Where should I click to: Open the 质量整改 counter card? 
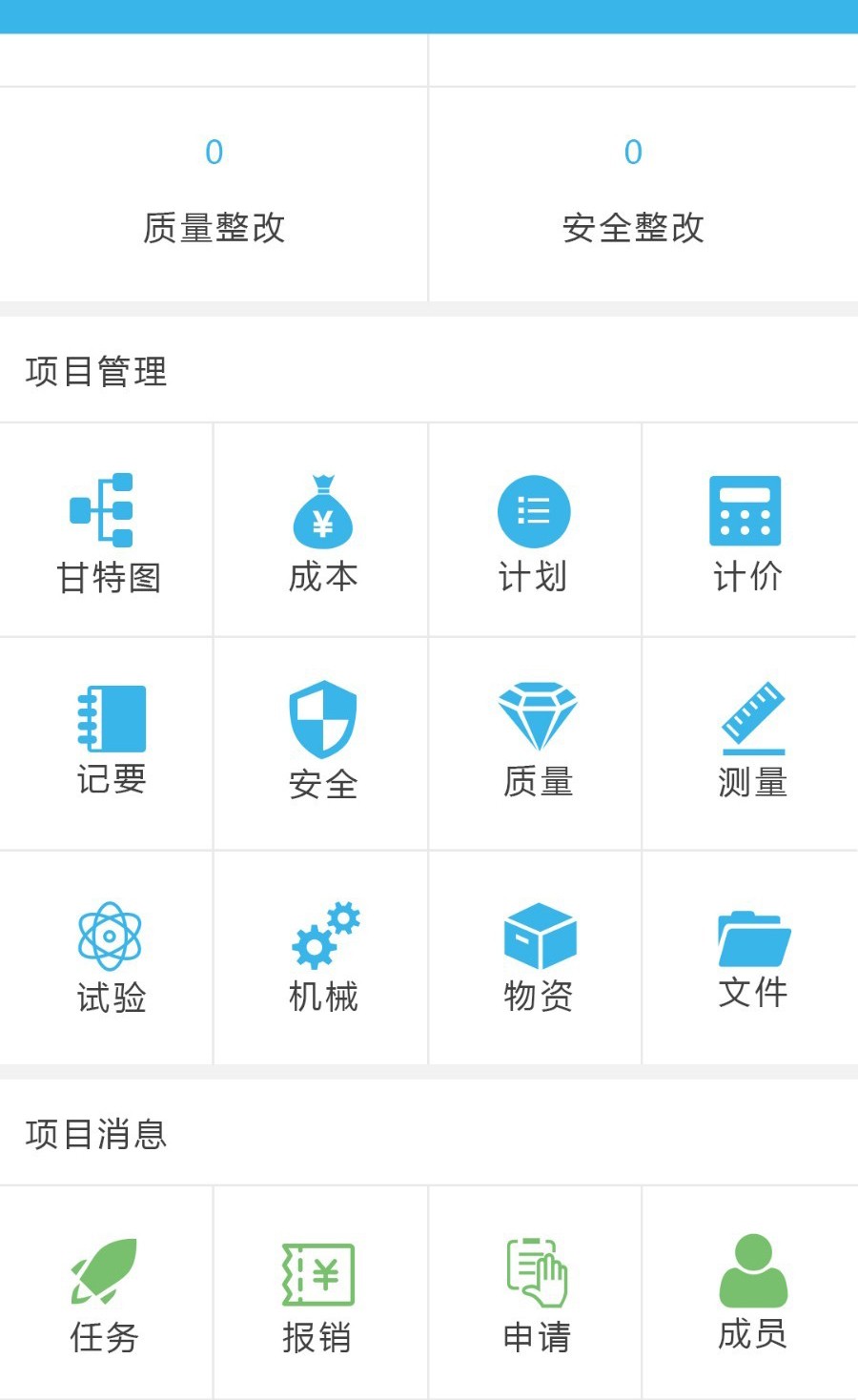coord(214,195)
